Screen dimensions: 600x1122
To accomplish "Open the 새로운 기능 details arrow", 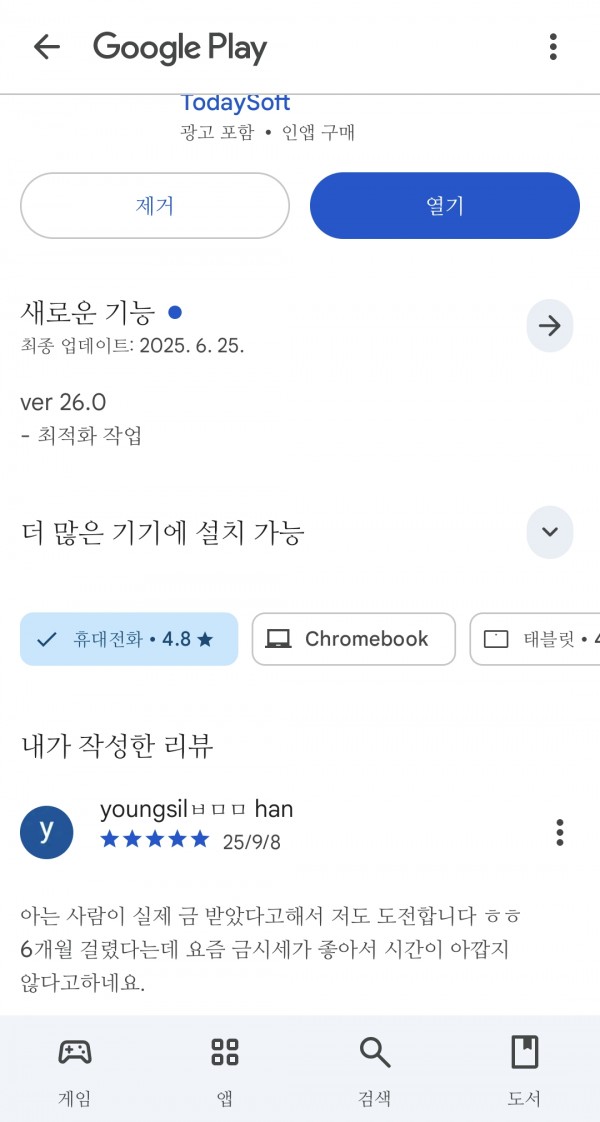I will [x=549, y=325].
